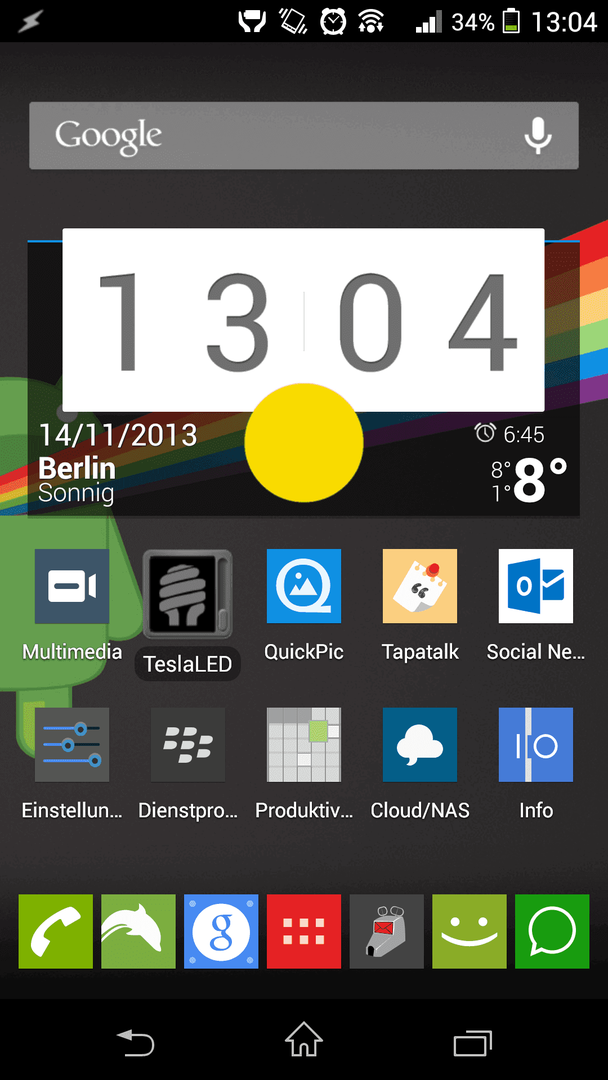Tap the recent apps button
The height and width of the screenshot is (1080, 608).
472,1042
